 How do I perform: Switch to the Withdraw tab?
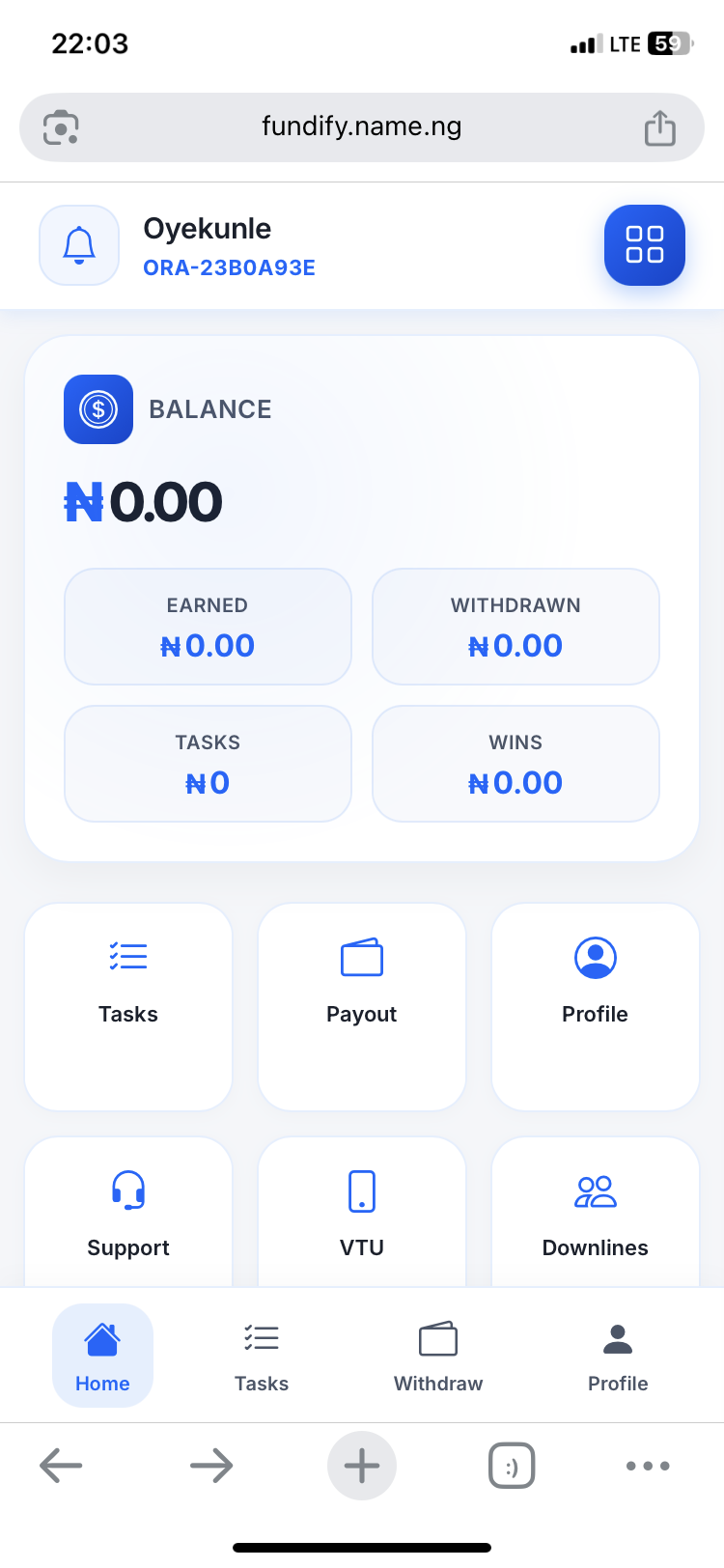438,1356
